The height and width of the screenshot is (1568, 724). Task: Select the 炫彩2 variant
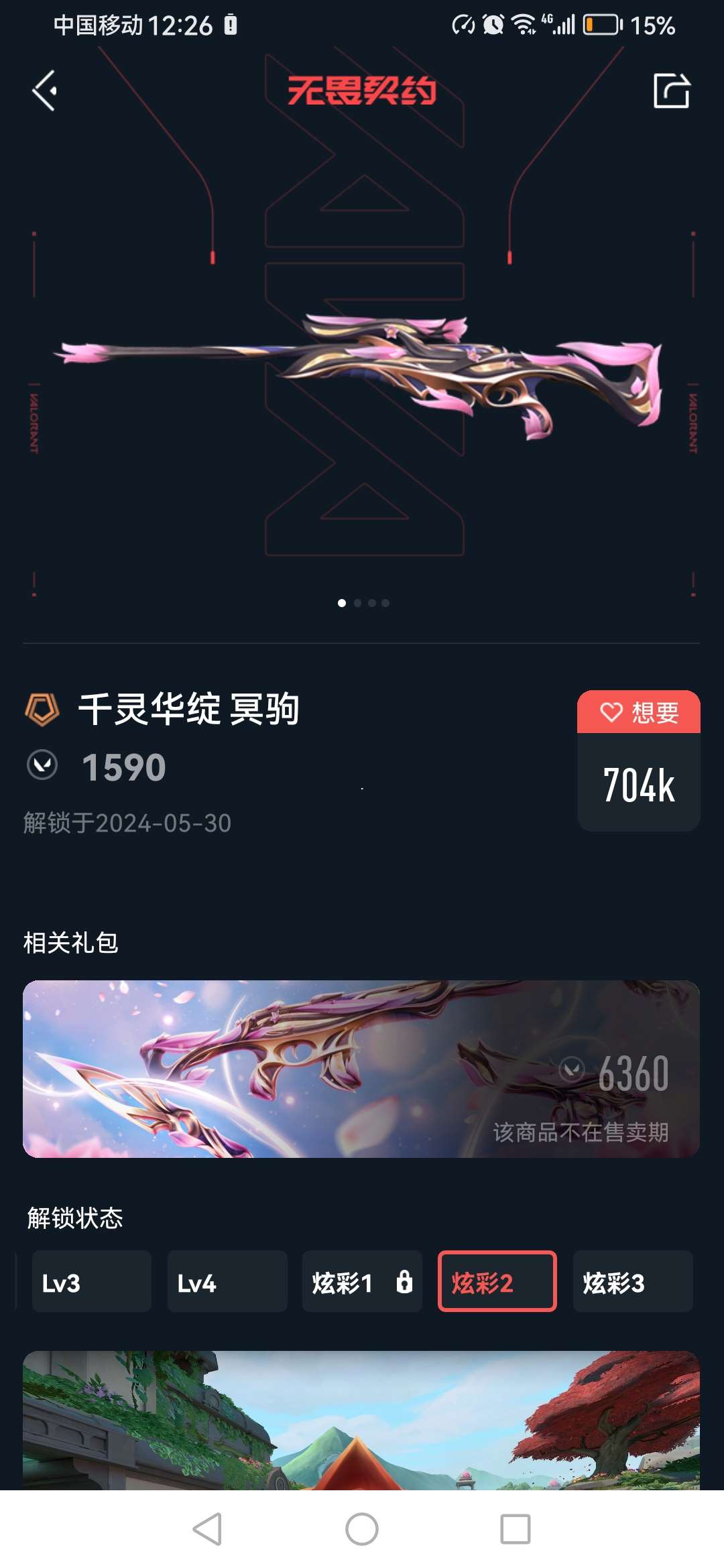click(x=497, y=1281)
